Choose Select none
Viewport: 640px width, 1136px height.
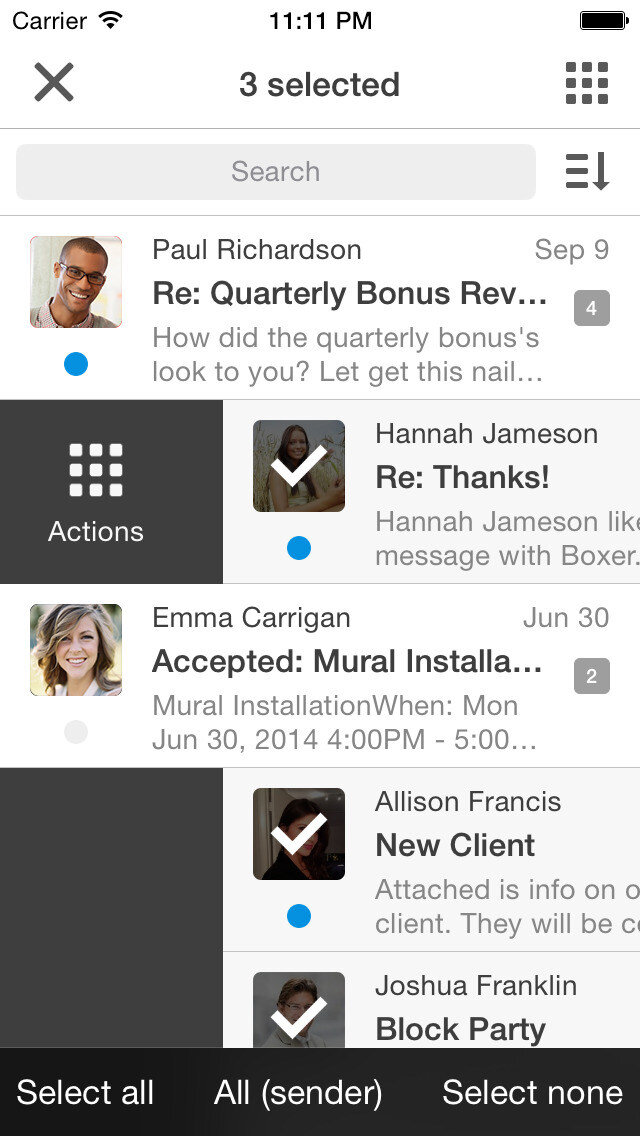[x=532, y=1092]
